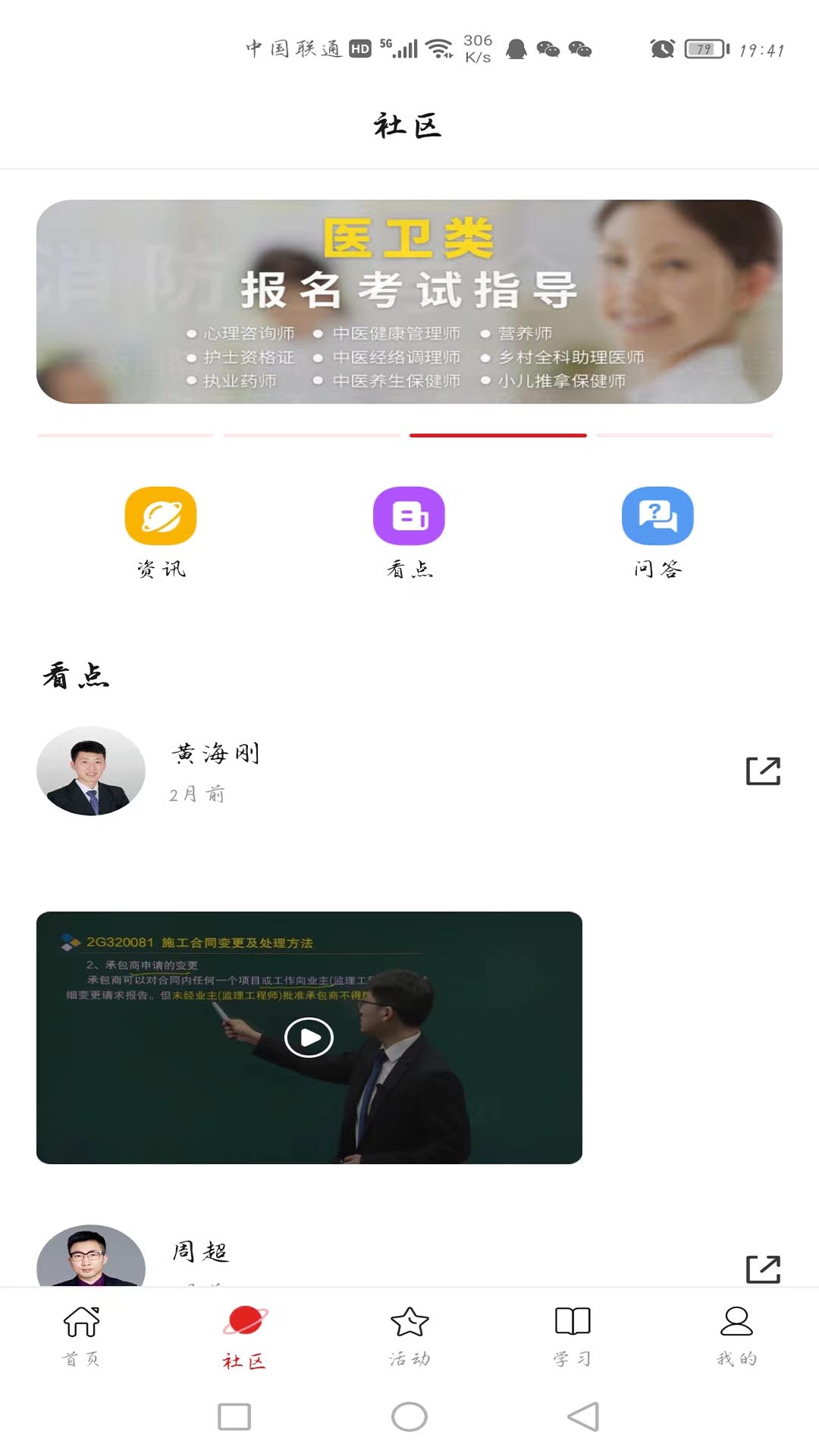Share 黄海刚's post
The width and height of the screenshot is (819, 1456).
click(763, 771)
